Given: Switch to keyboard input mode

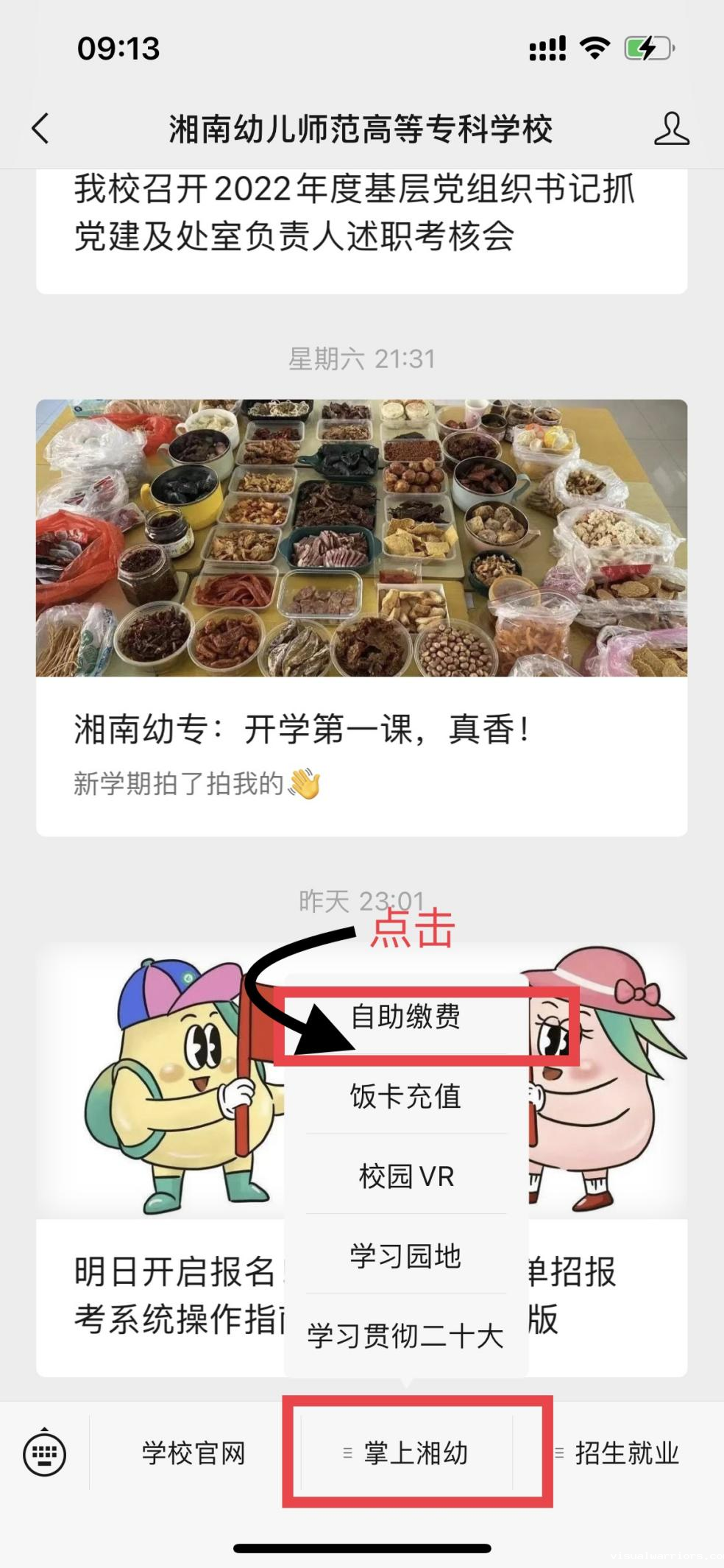Looking at the screenshot, I should (45, 1453).
